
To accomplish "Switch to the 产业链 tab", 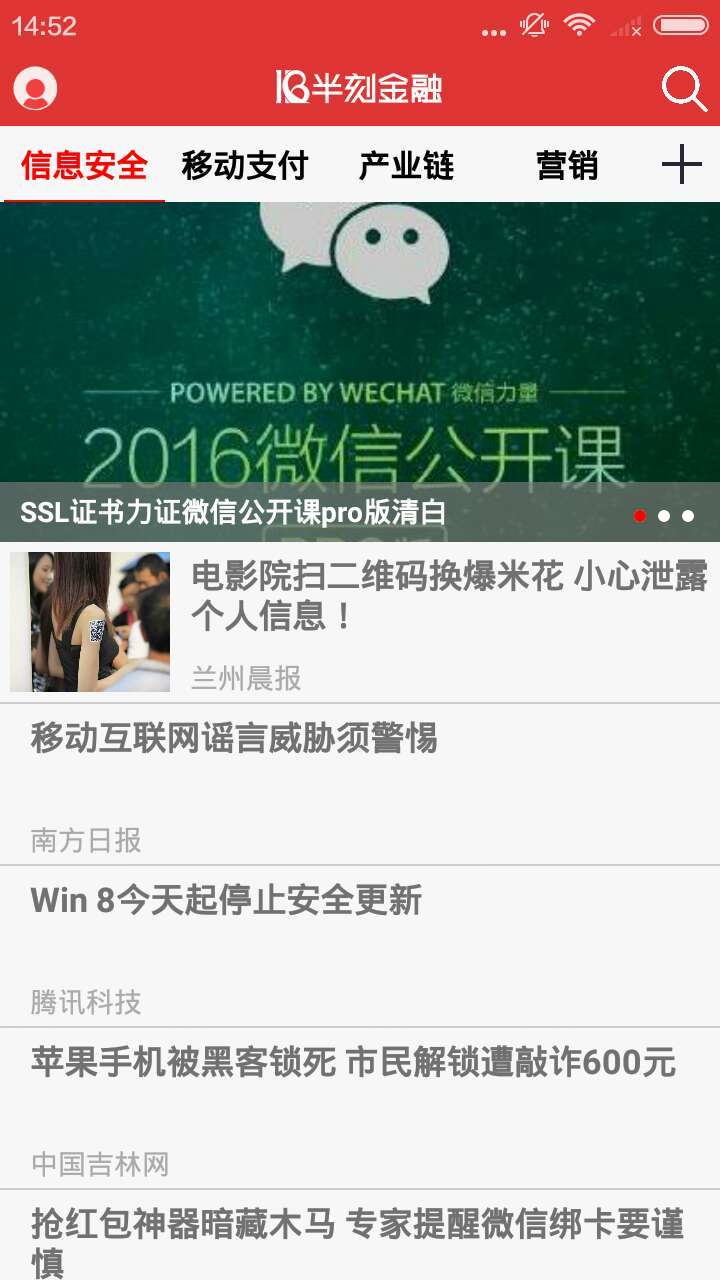I will pos(406,165).
